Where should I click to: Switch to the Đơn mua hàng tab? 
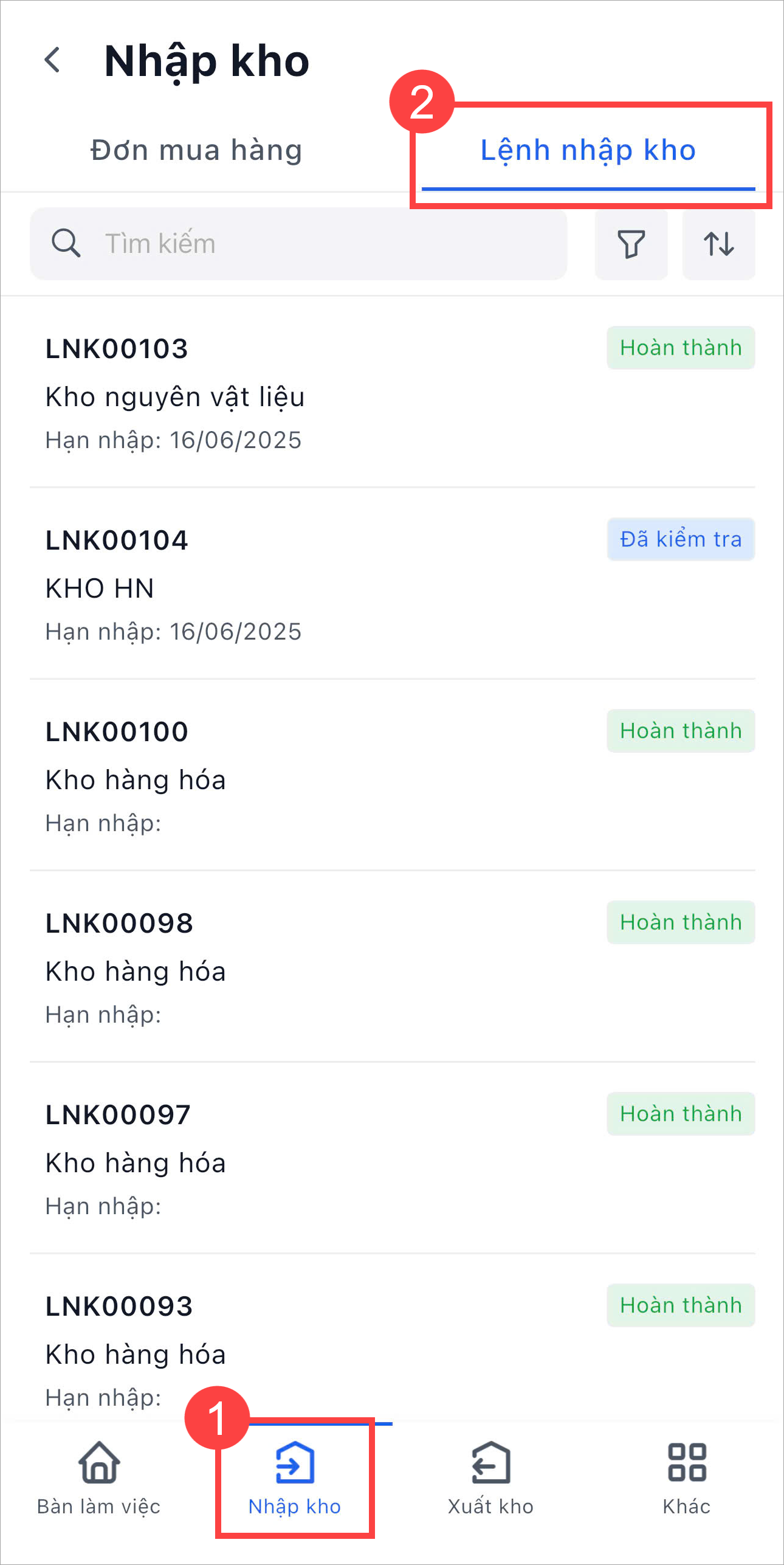196,150
